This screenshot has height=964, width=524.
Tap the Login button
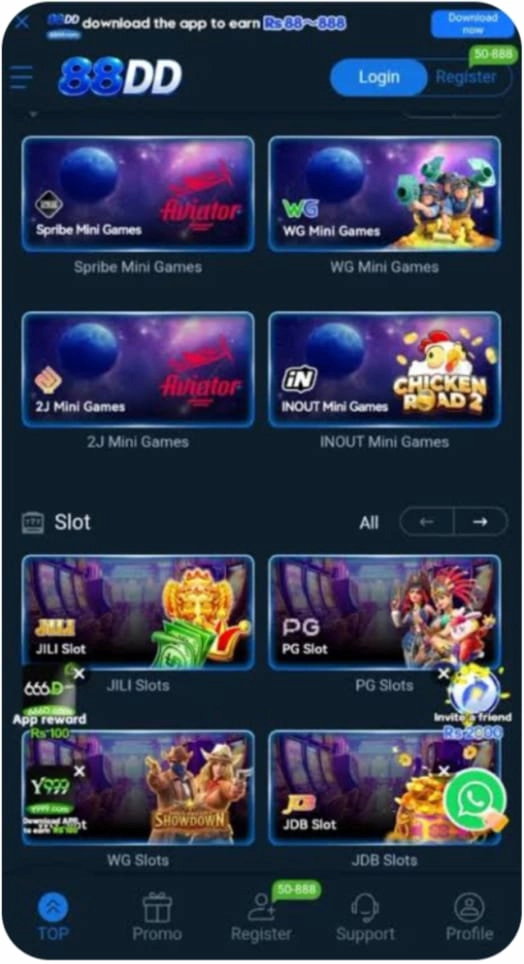pyautogui.click(x=379, y=77)
